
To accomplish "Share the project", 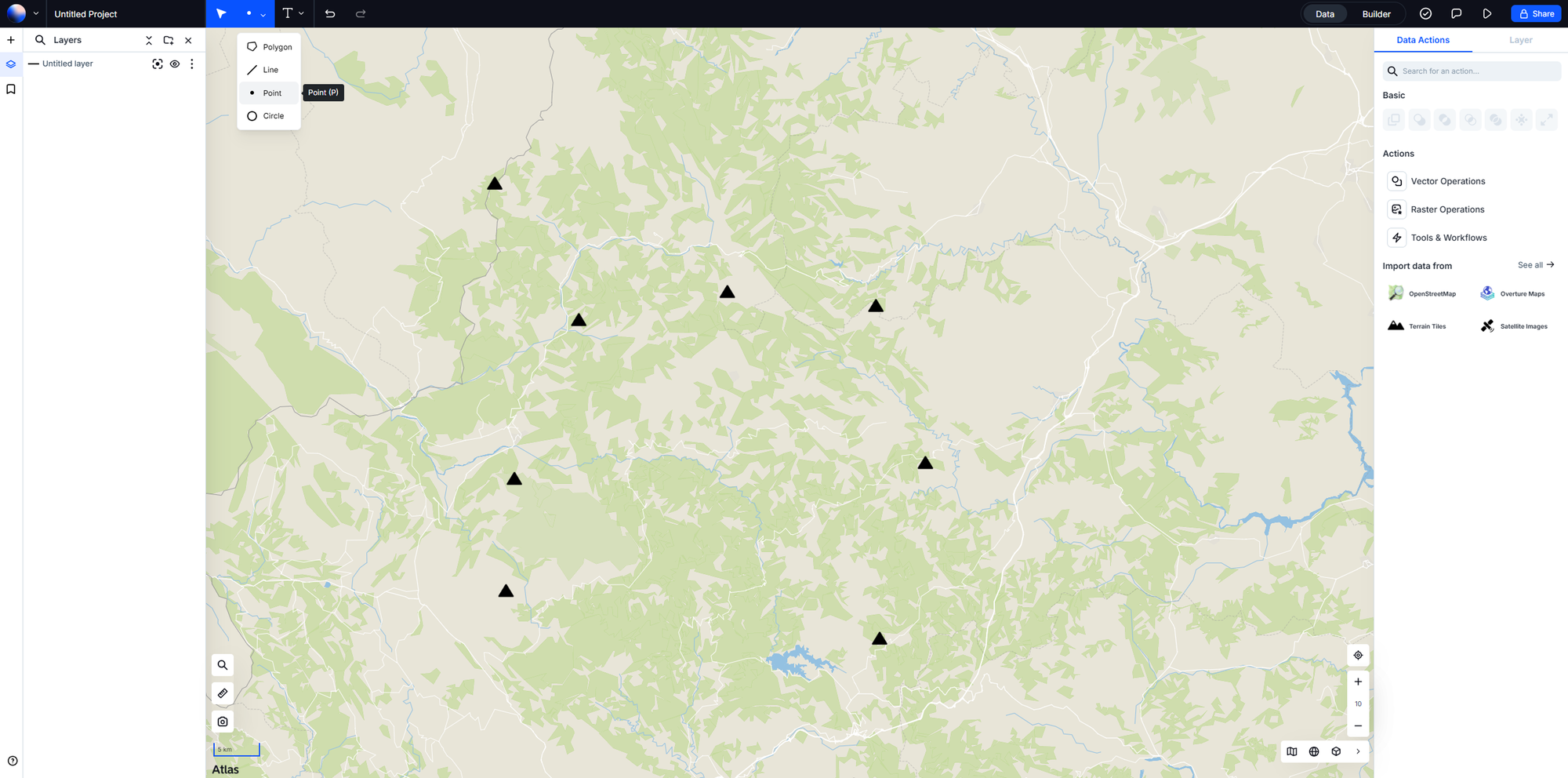I will (x=1536, y=14).
